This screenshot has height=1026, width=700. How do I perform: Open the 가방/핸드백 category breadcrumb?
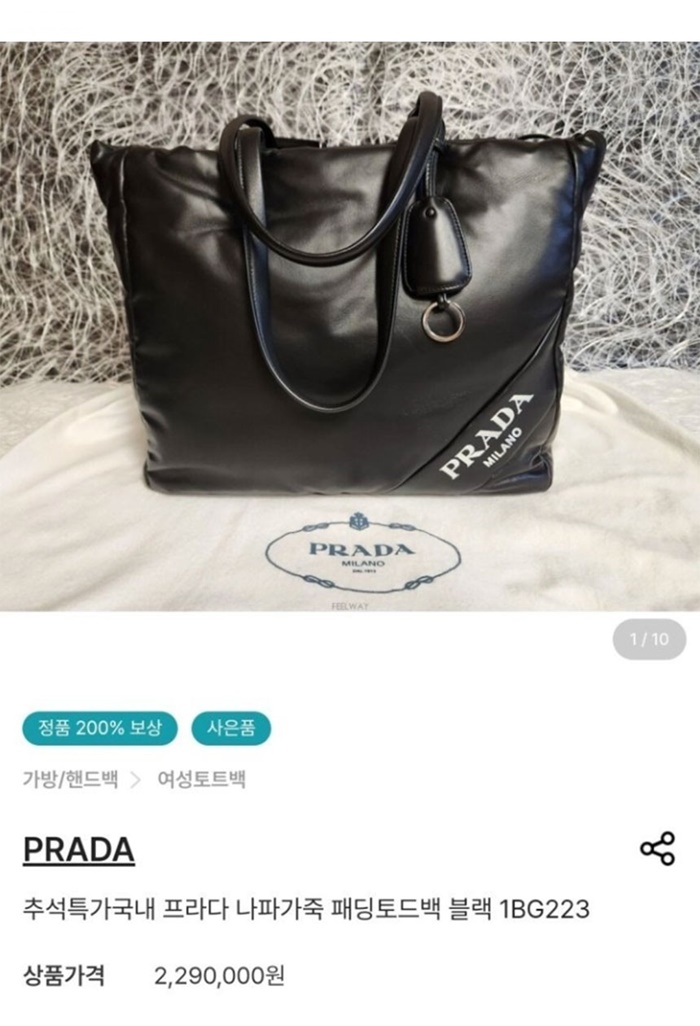click(x=69, y=779)
